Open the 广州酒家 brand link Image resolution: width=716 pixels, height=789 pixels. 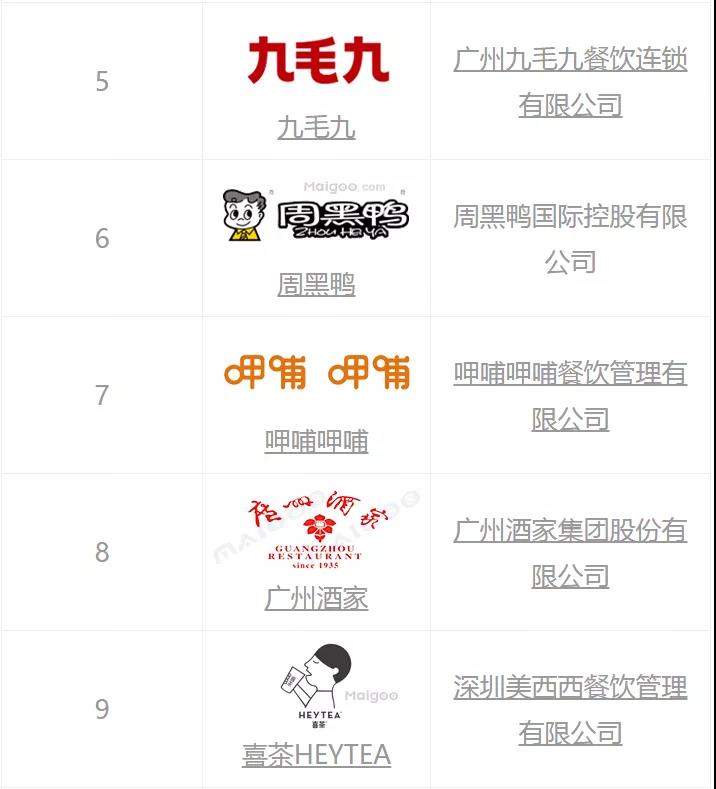coord(316,598)
